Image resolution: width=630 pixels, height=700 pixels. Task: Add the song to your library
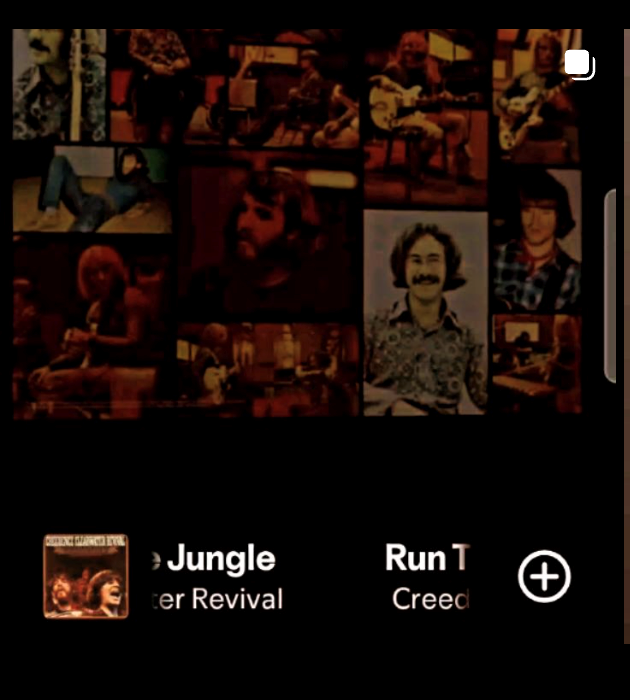tap(544, 577)
